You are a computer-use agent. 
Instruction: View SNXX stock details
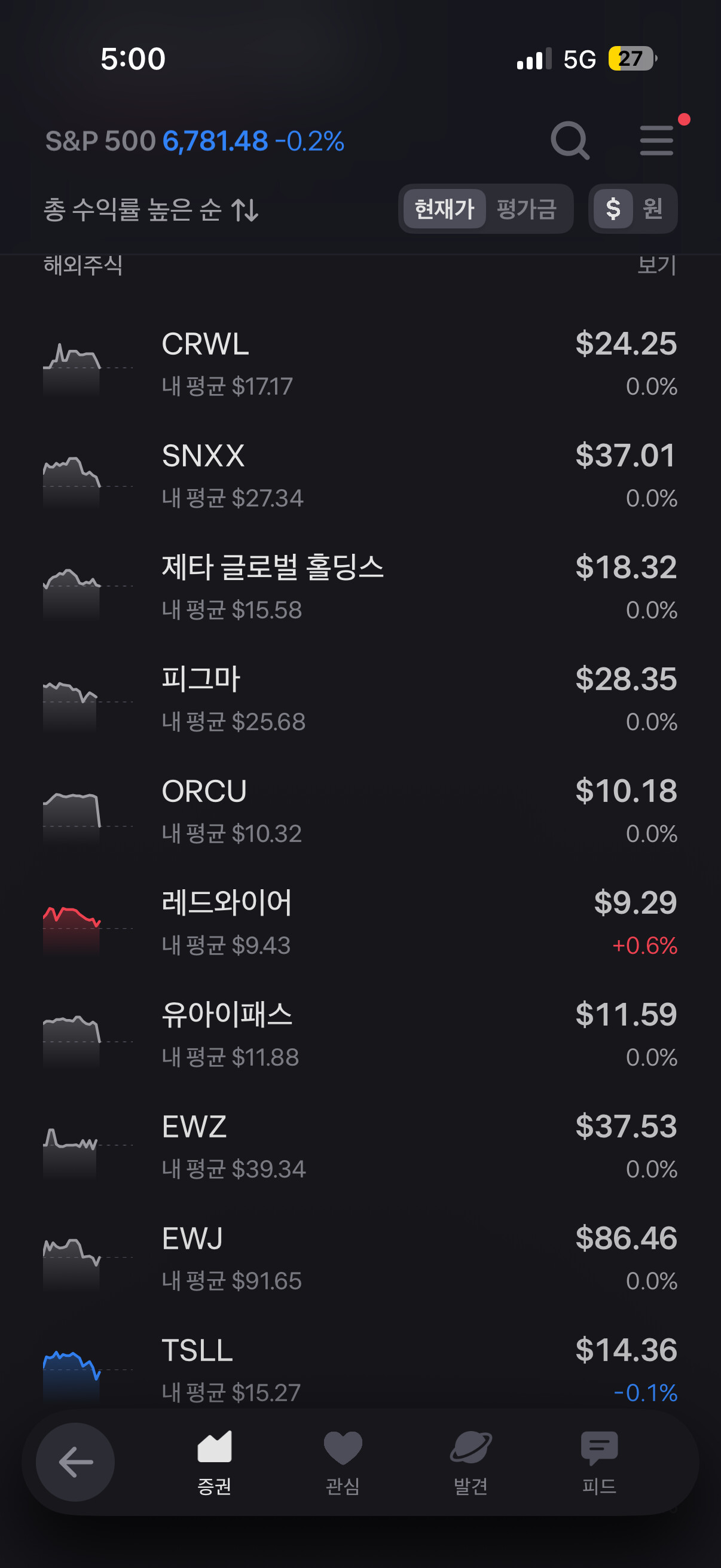[x=360, y=476]
